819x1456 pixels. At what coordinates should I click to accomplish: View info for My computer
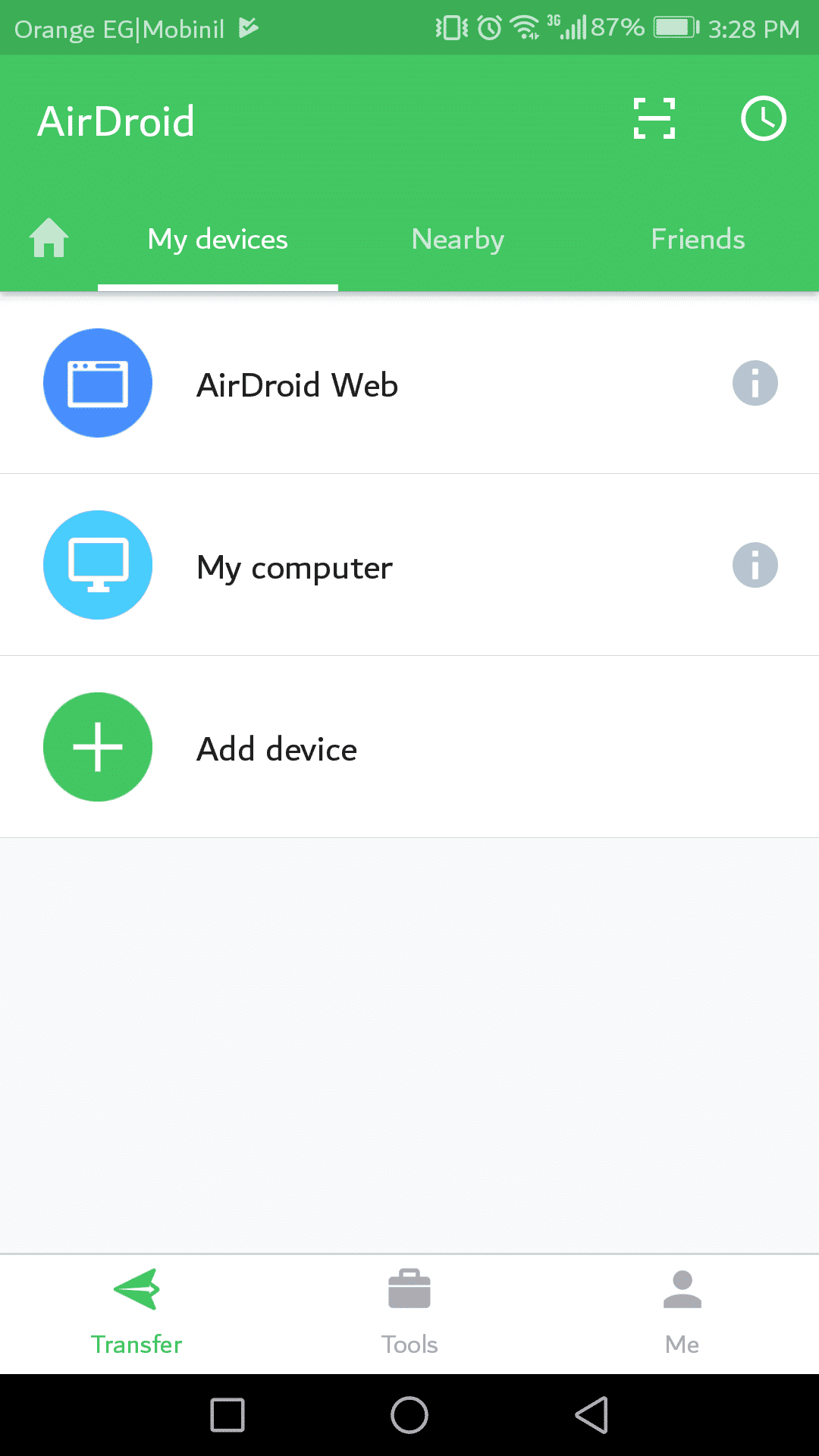click(x=755, y=566)
